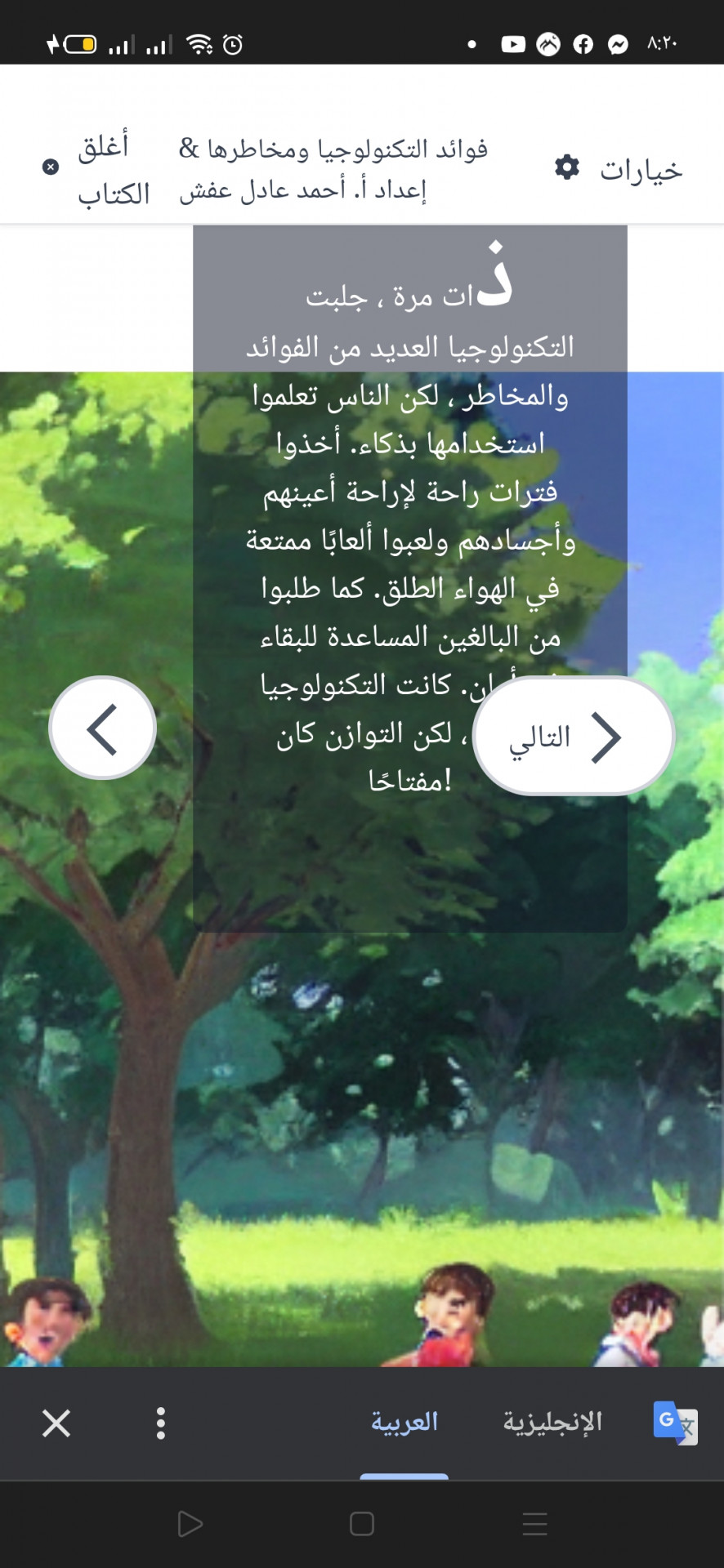Switch translation to الإنجليزية

[x=552, y=1423]
